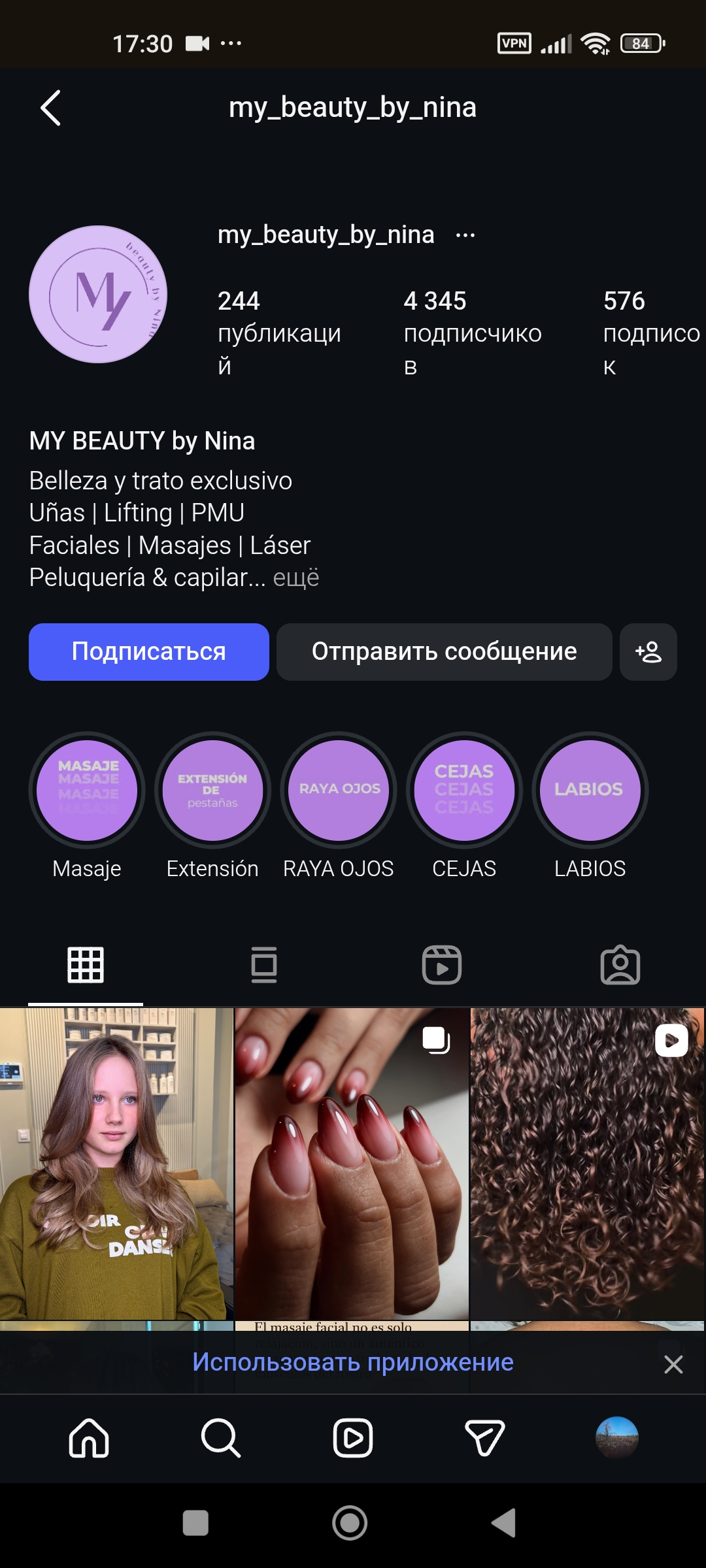
Task: Open the post of the girl with wavy hair
Action: 116,1163
